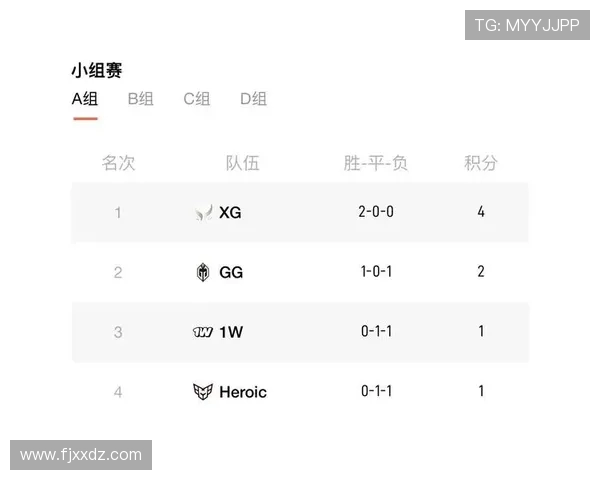Switch to the B组 tab
600x480 pixels.
click(140, 99)
